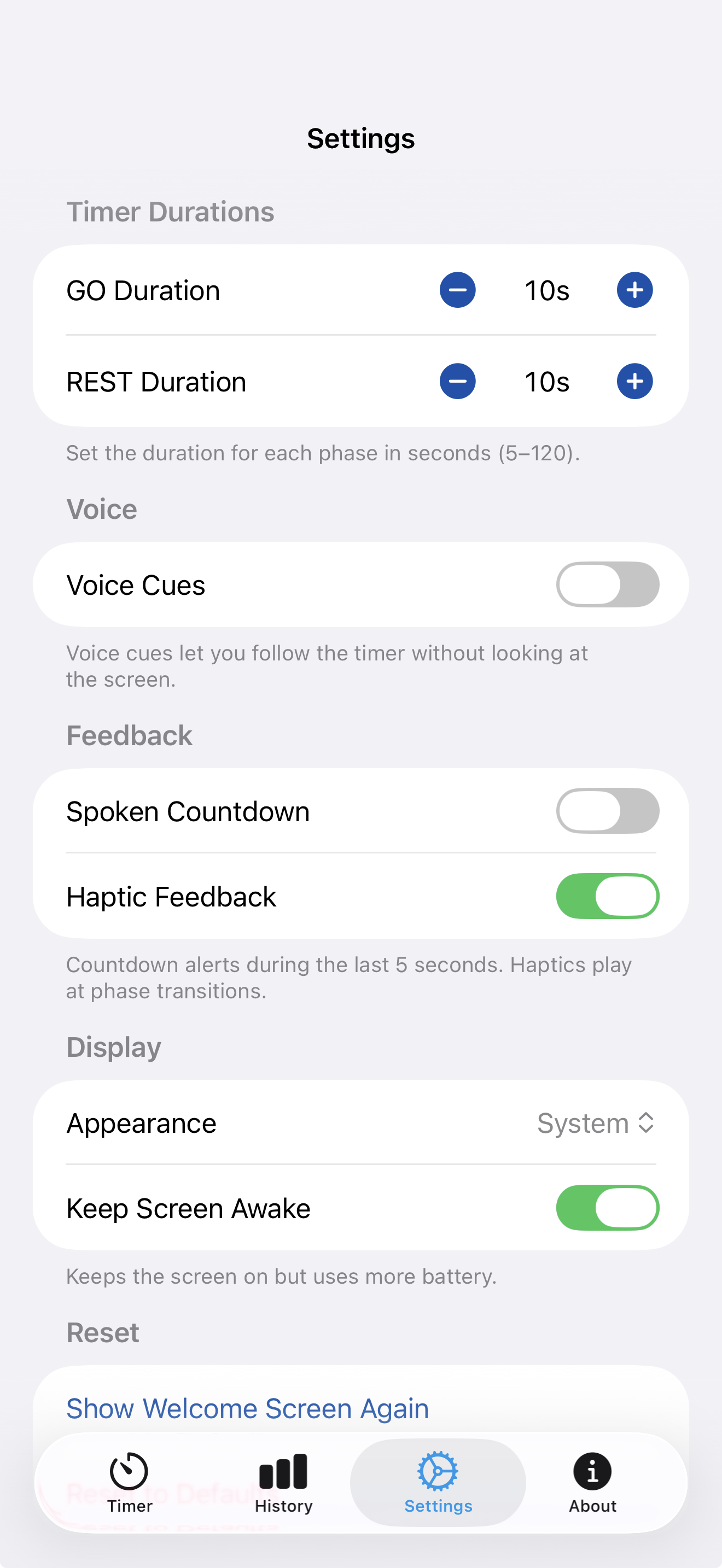
Task: Enable Voice Cues
Action: coord(607,584)
